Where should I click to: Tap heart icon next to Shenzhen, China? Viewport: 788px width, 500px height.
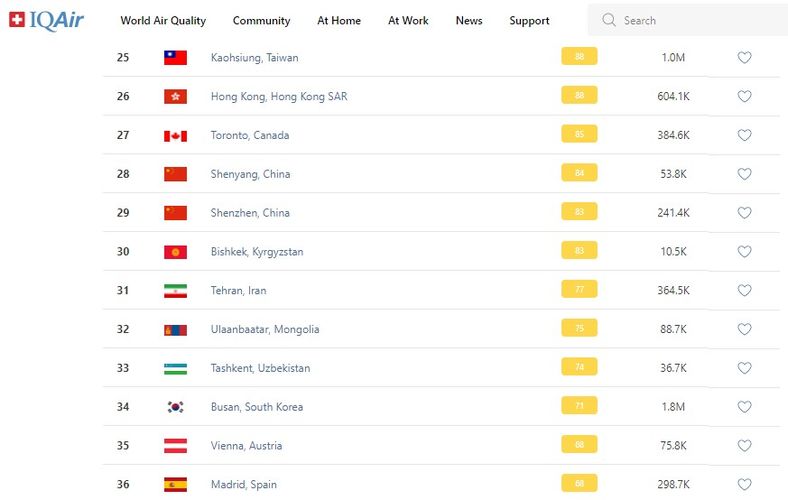[744, 213]
